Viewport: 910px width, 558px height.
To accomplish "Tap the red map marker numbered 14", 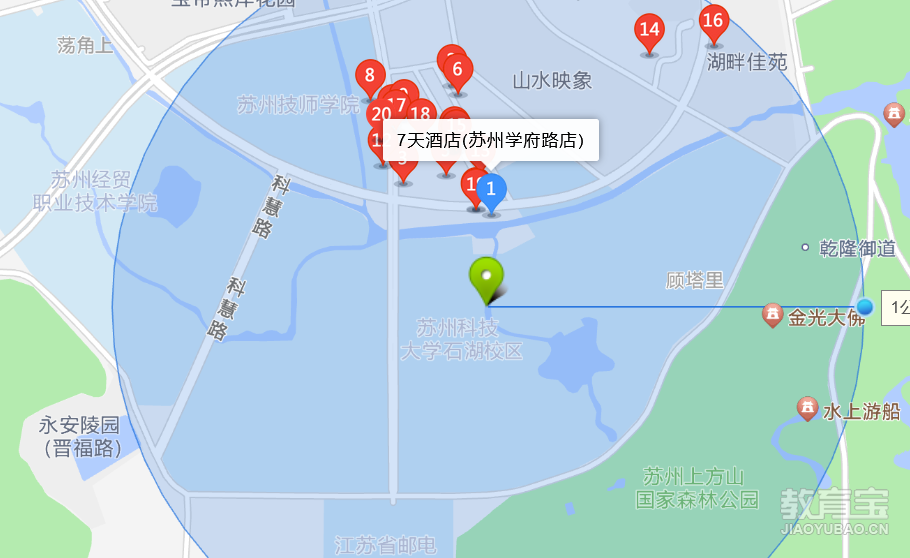I will (650, 31).
